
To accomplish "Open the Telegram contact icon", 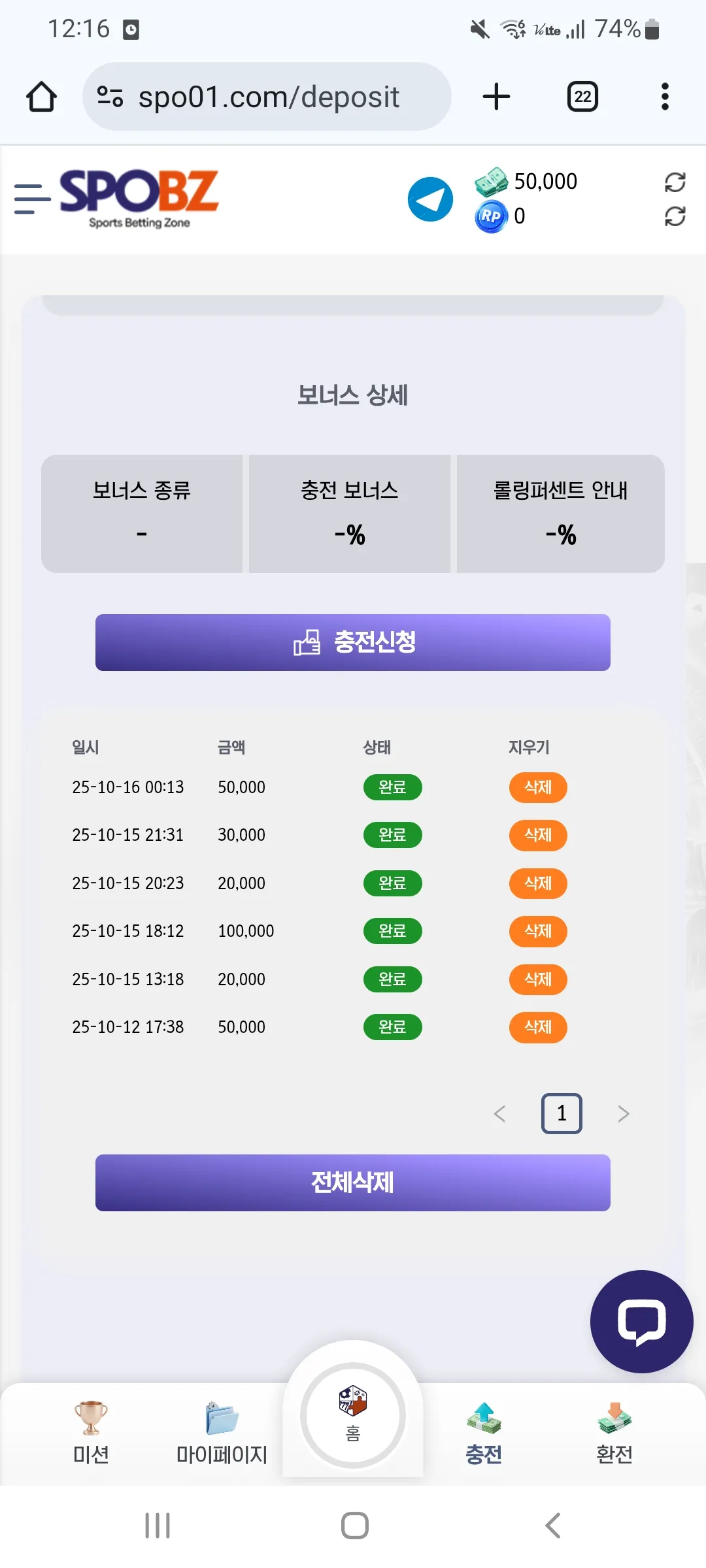I will pos(430,199).
